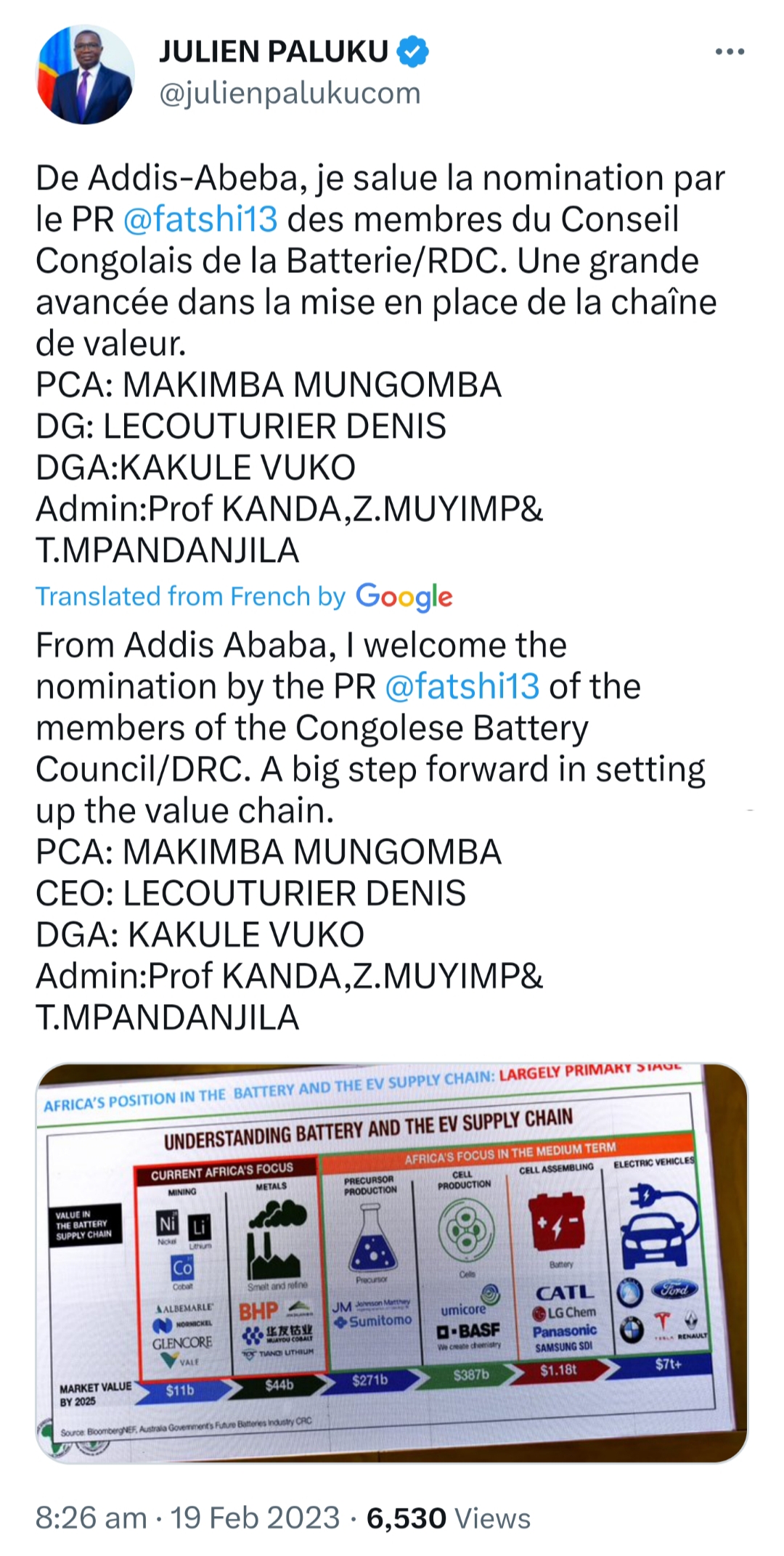784x1556 pixels.
Task: Open Julien Paluku's profile picture
Action: coord(86,75)
